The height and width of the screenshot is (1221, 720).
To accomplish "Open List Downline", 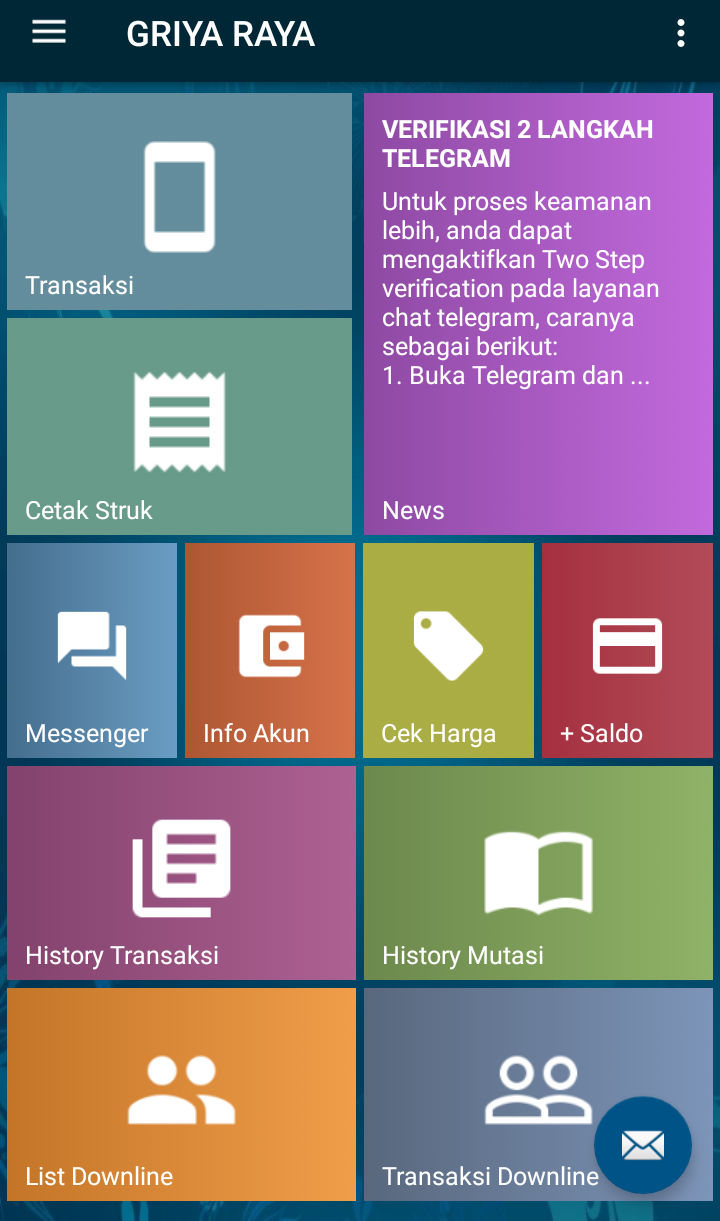I will 181,1094.
